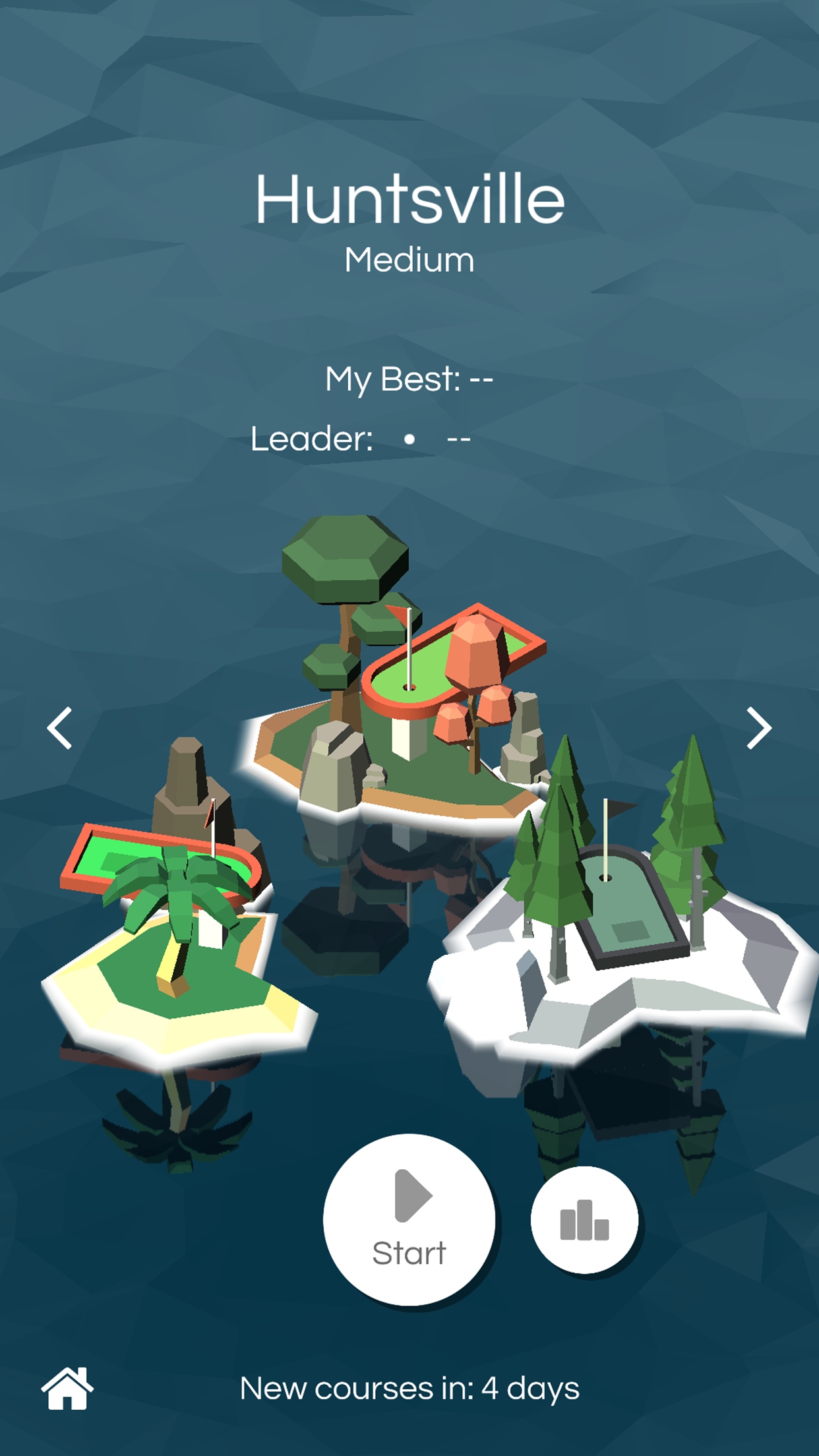The image size is (819, 1456).
Task: Start the Huntsville course
Action: tap(409, 1219)
